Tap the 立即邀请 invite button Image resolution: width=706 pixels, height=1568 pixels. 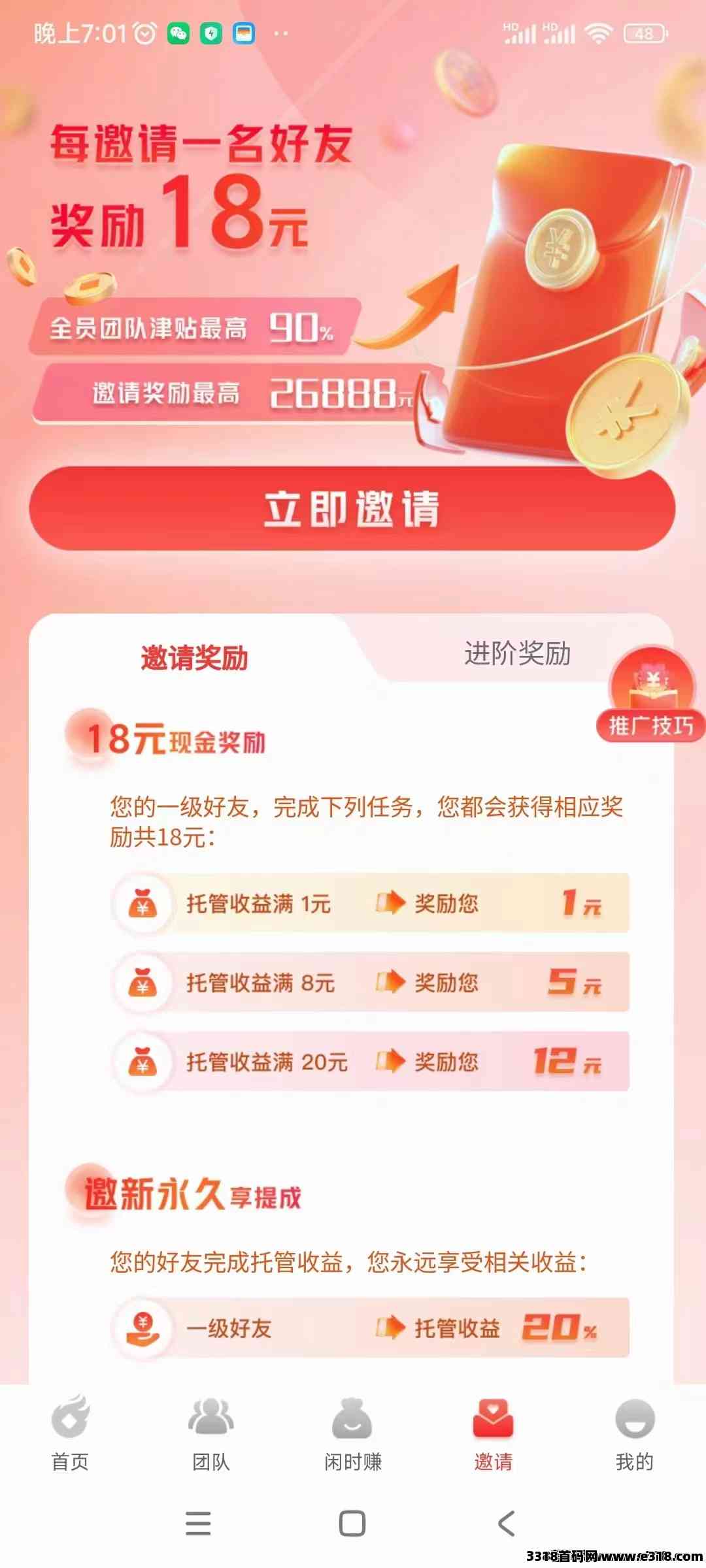352,508
